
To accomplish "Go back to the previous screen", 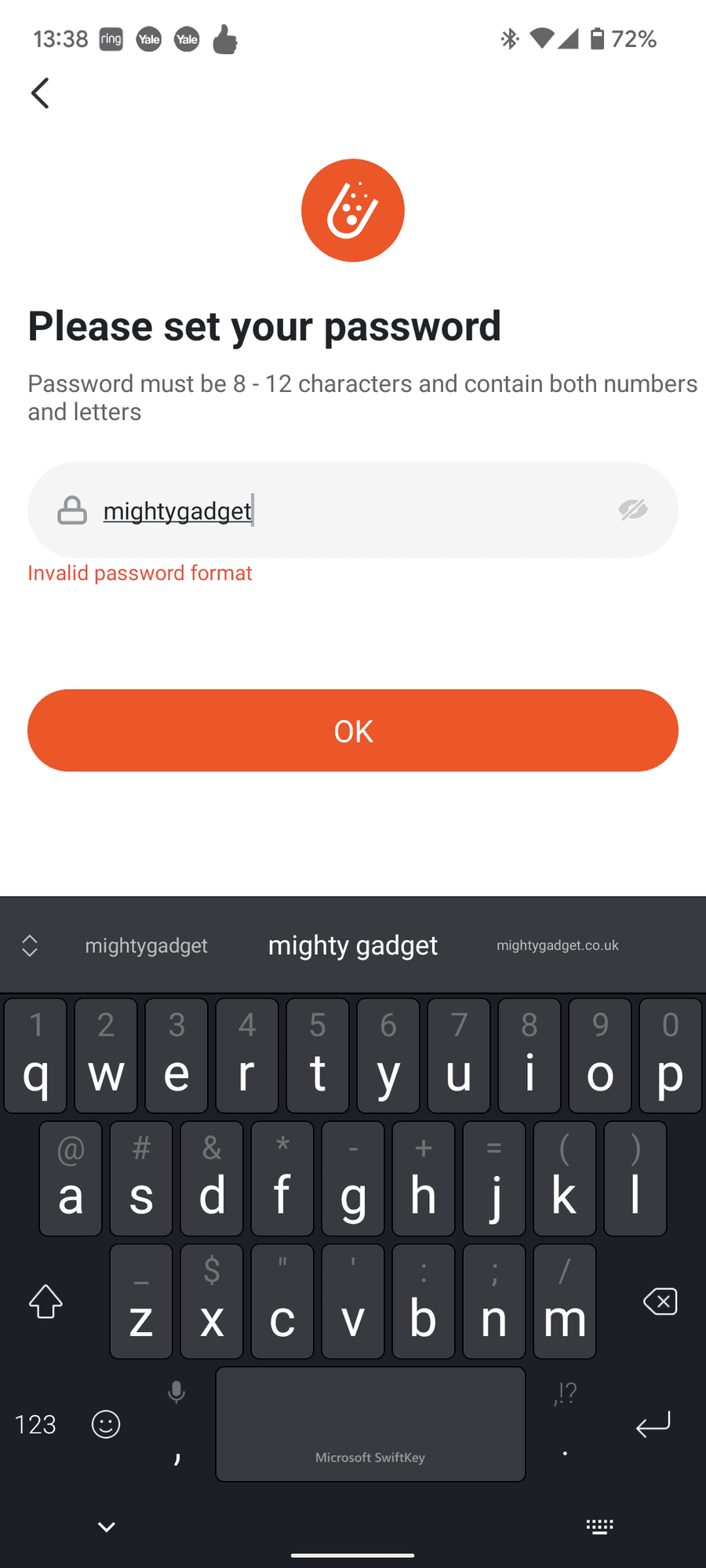I will click(41, 93).
